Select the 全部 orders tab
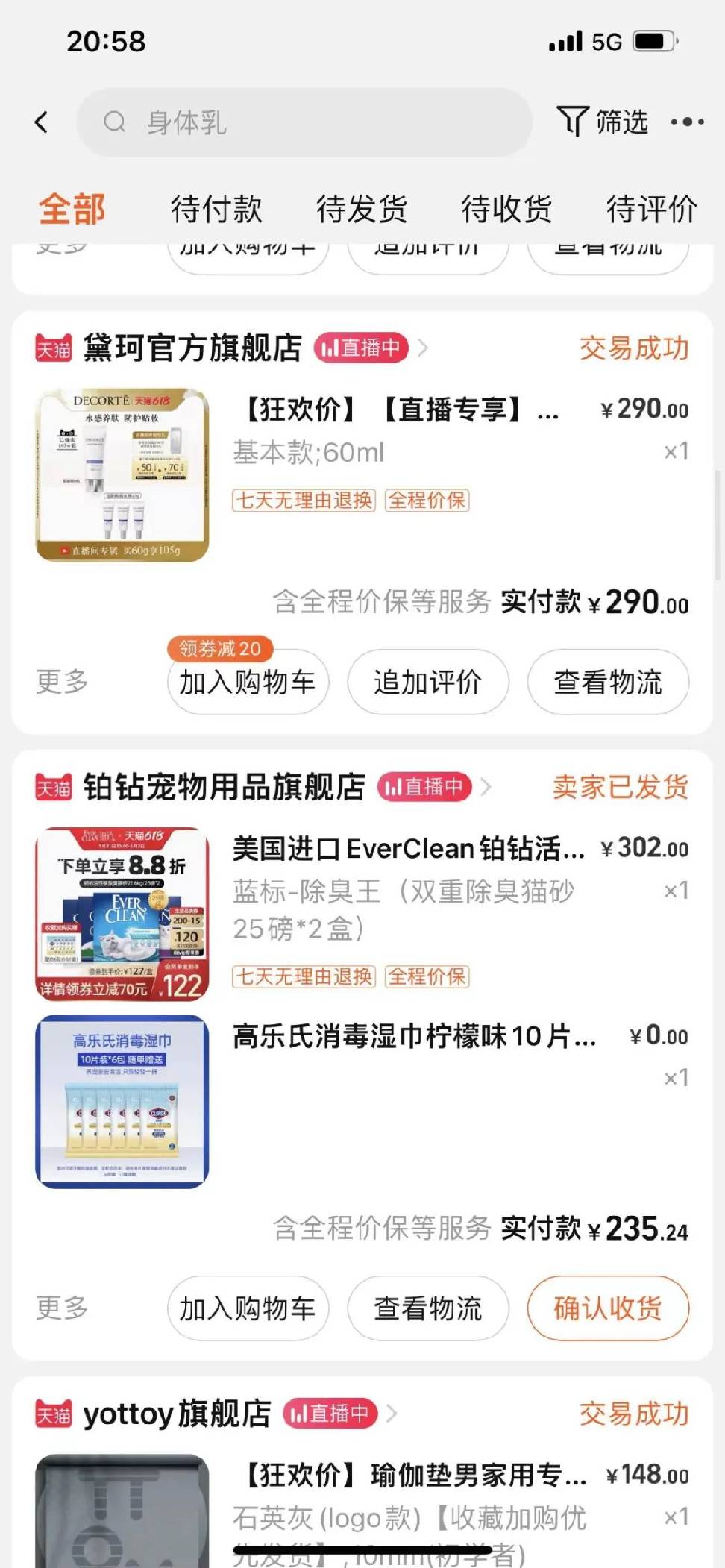The image size is (725, 1568). pos(72,209)
